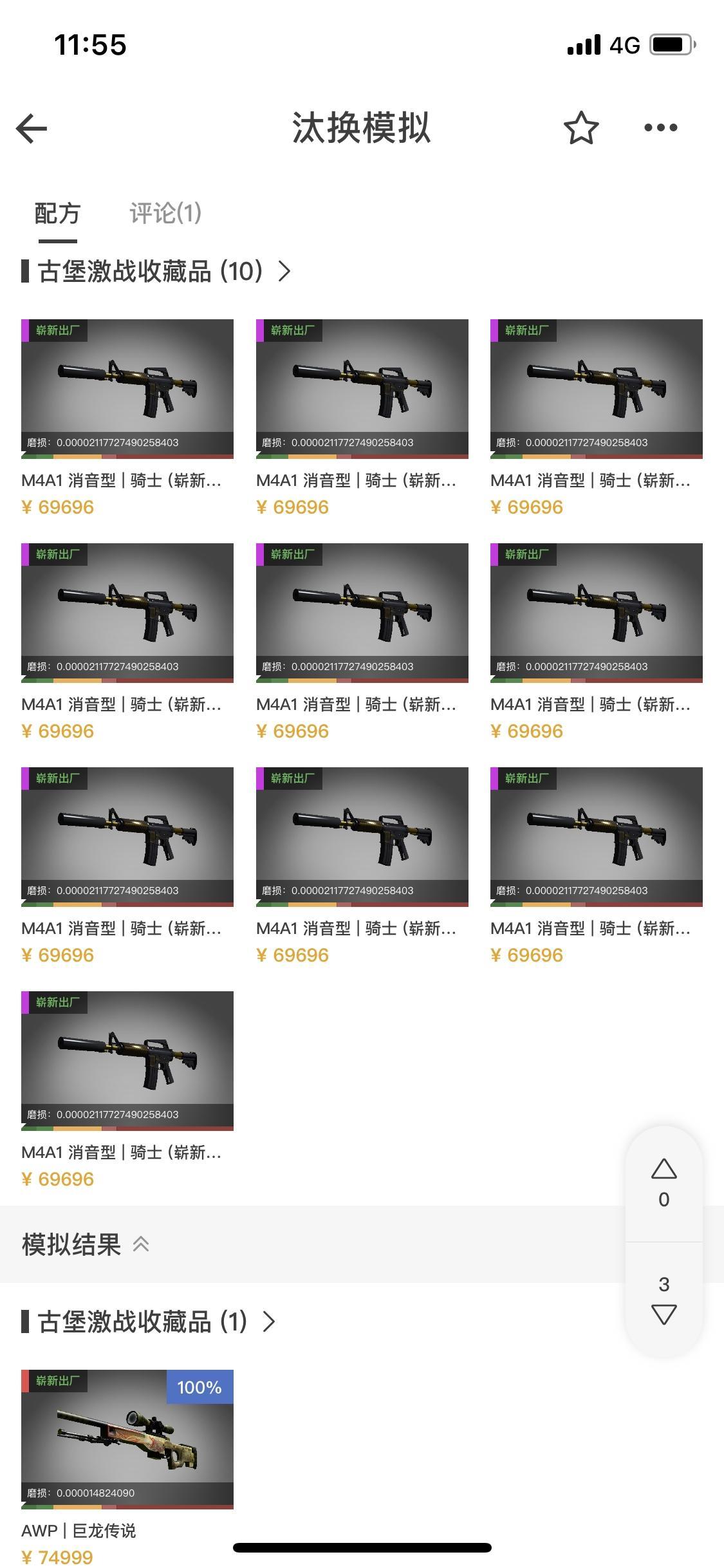Tap the star icon to favorite this recipe
724x1568 pixels.
pos(580,127)
